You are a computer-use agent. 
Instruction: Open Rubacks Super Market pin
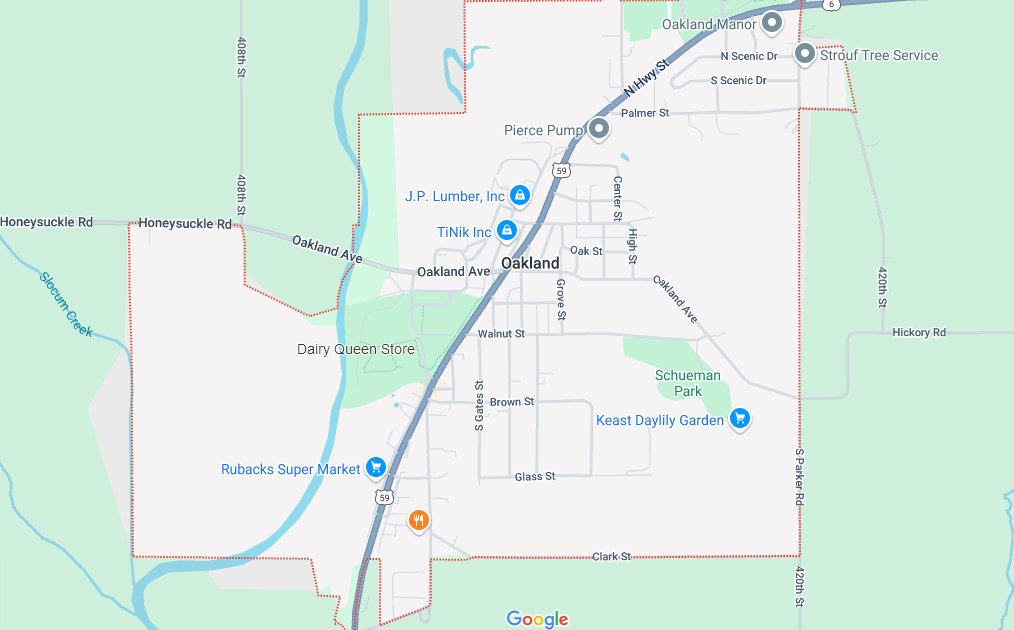376,467
